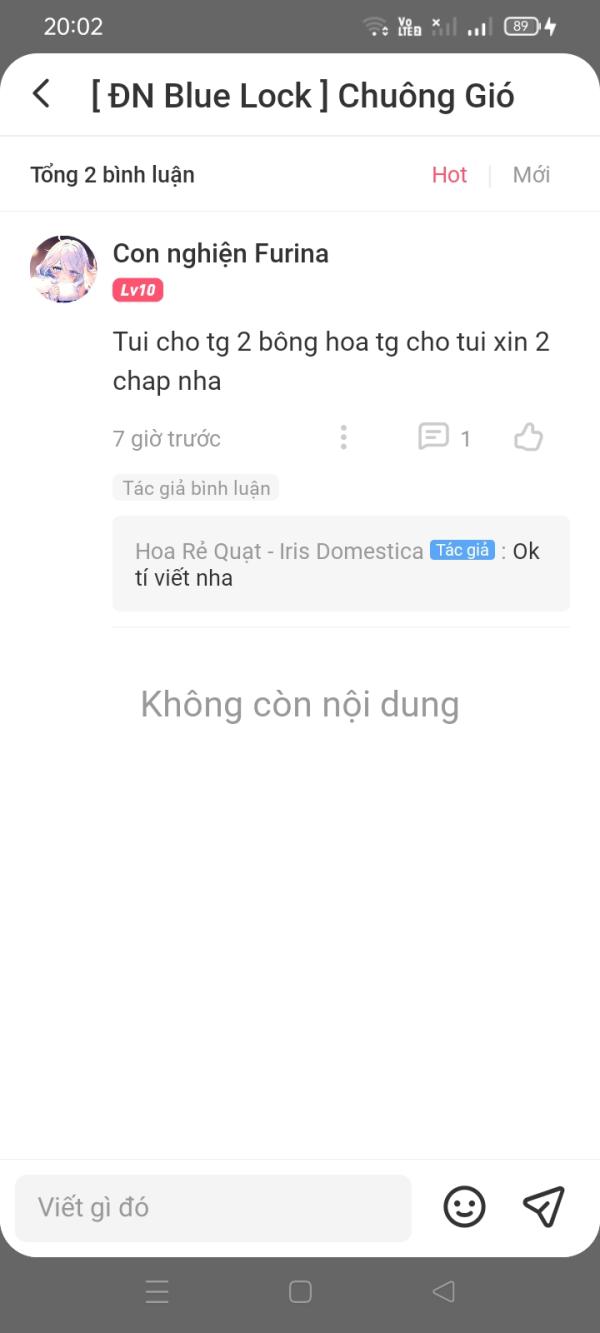
Task: Send the comment with the paper plane
Action: pos(544,1207)
